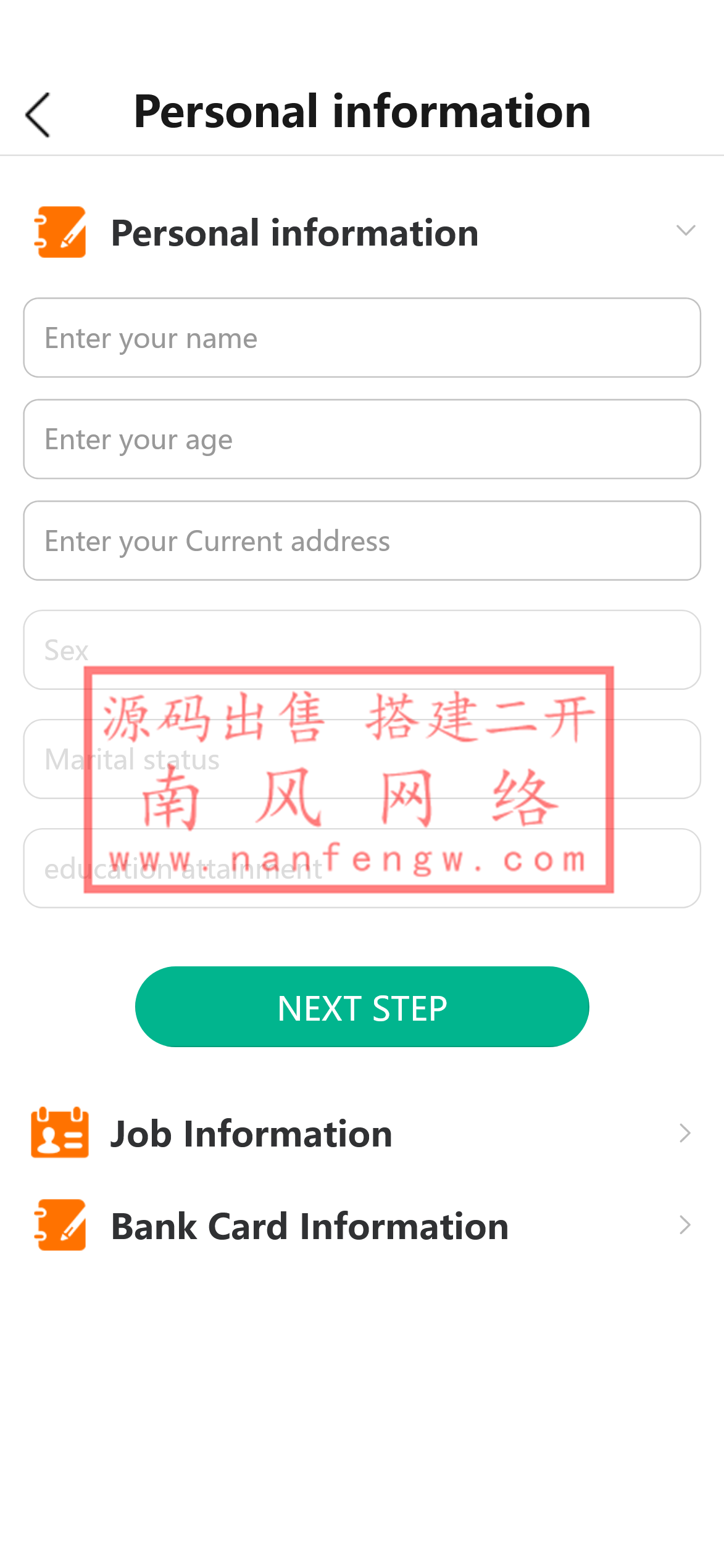Image resolution: width=724 pixels, height=1568 pixels.
Task: Tap the NEXT STEP button
Action: click(362, 1007)
